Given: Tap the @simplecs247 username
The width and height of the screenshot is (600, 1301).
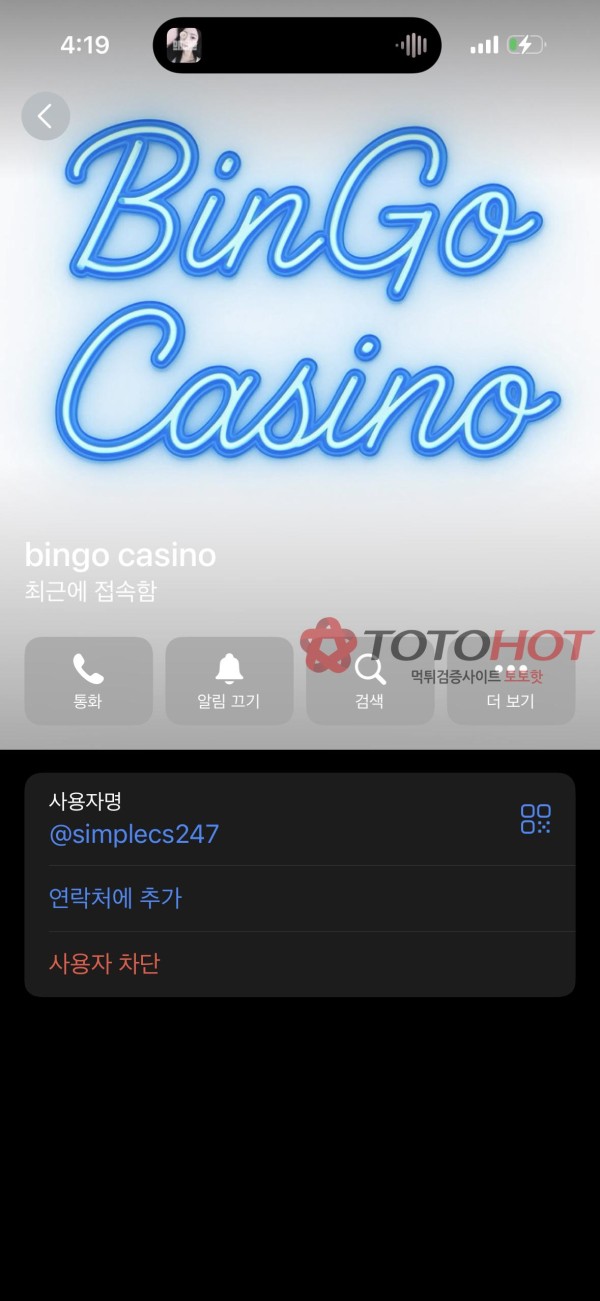Looking at the screenshot, I should (134, 834).
